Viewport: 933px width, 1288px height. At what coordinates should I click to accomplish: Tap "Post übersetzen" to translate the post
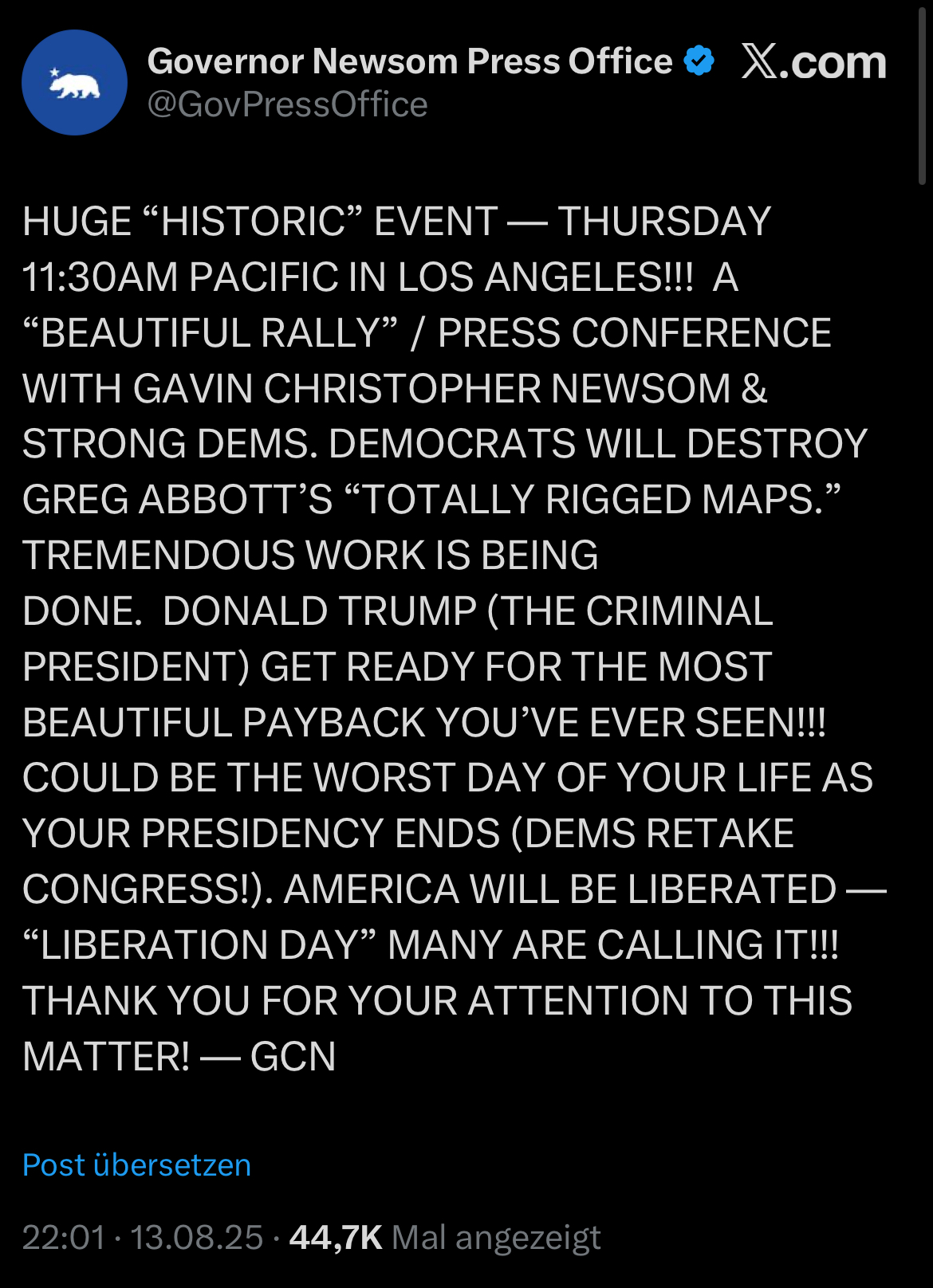(x=136, y=1165)
